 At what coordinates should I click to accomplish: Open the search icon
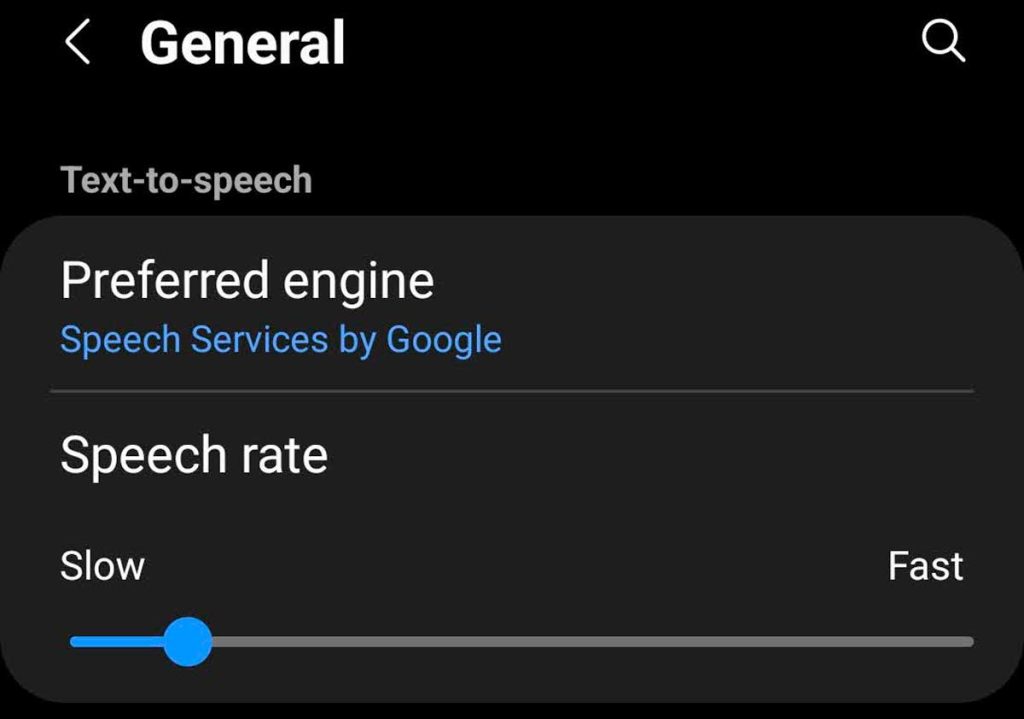pyautogui.click(x=942, y=43)
